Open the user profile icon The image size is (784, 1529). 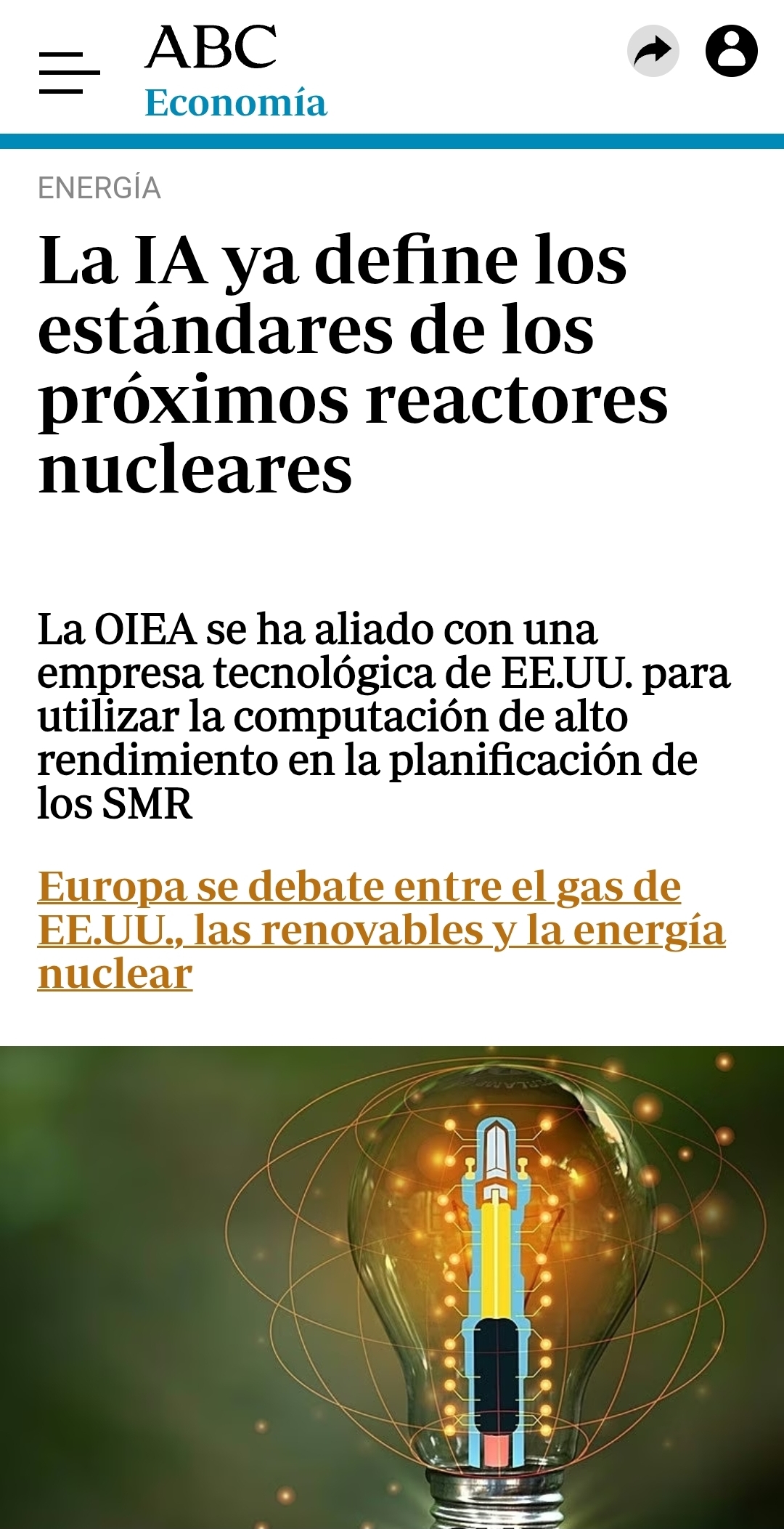[x=731, y=52]
